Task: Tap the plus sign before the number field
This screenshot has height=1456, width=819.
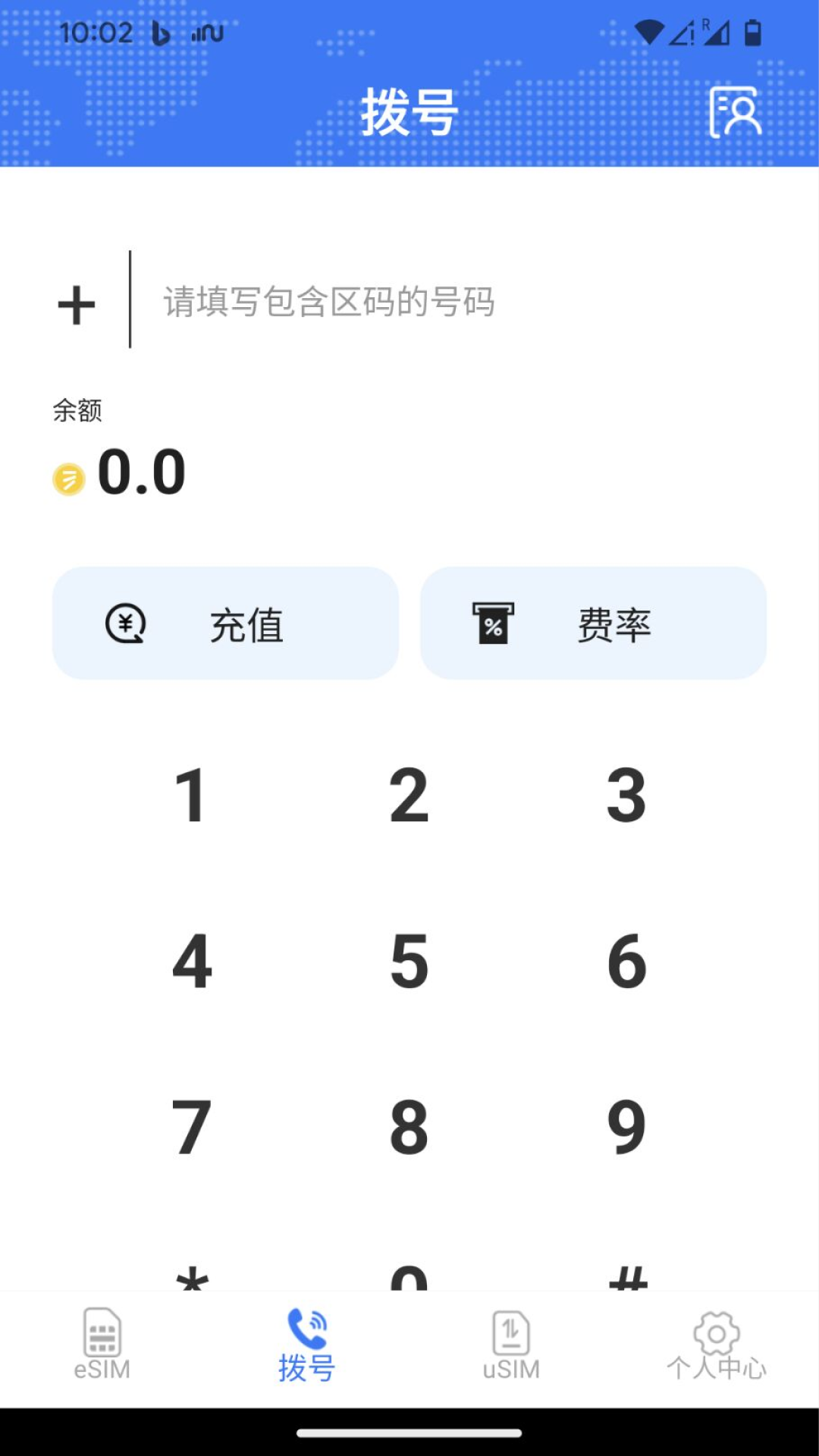Action: (75, 301)
